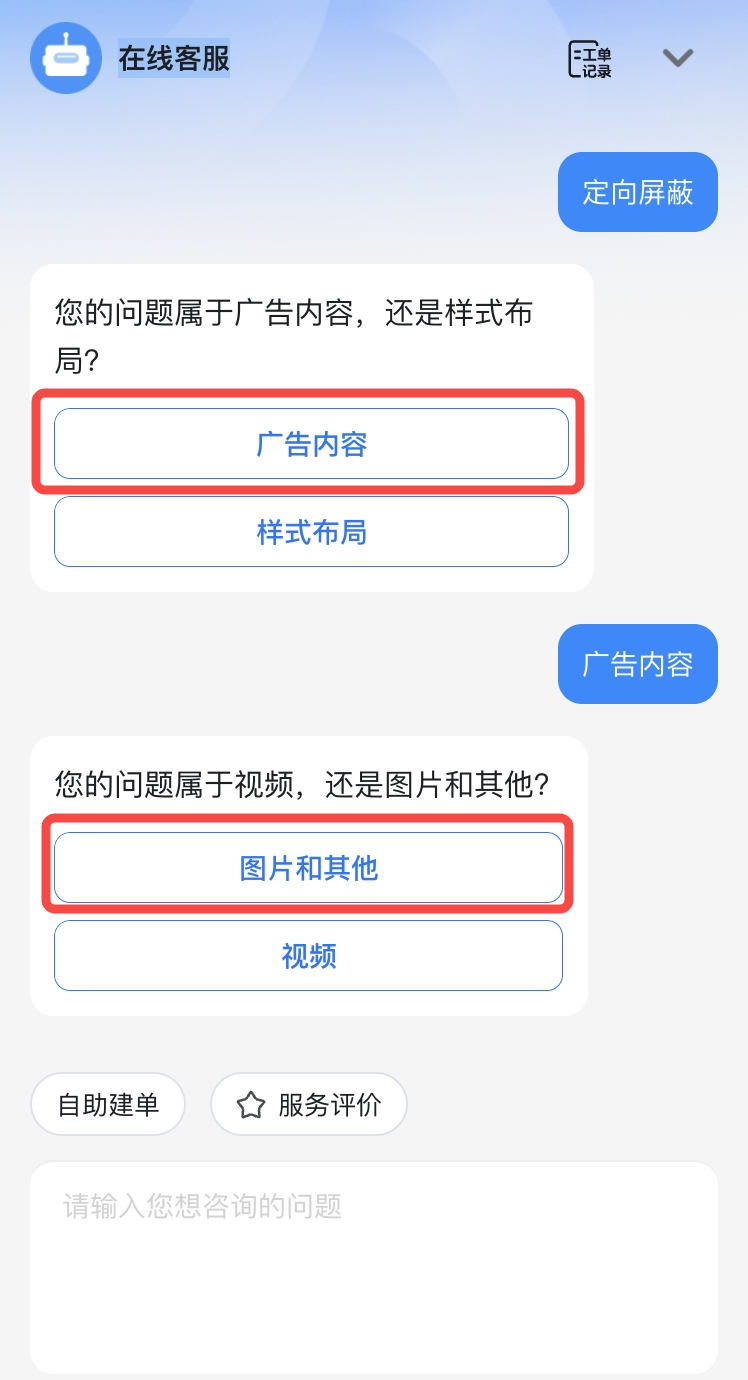The image size is (748, 1380).
Task: Choose the 样式布局 option
Action: click(311, 532)
